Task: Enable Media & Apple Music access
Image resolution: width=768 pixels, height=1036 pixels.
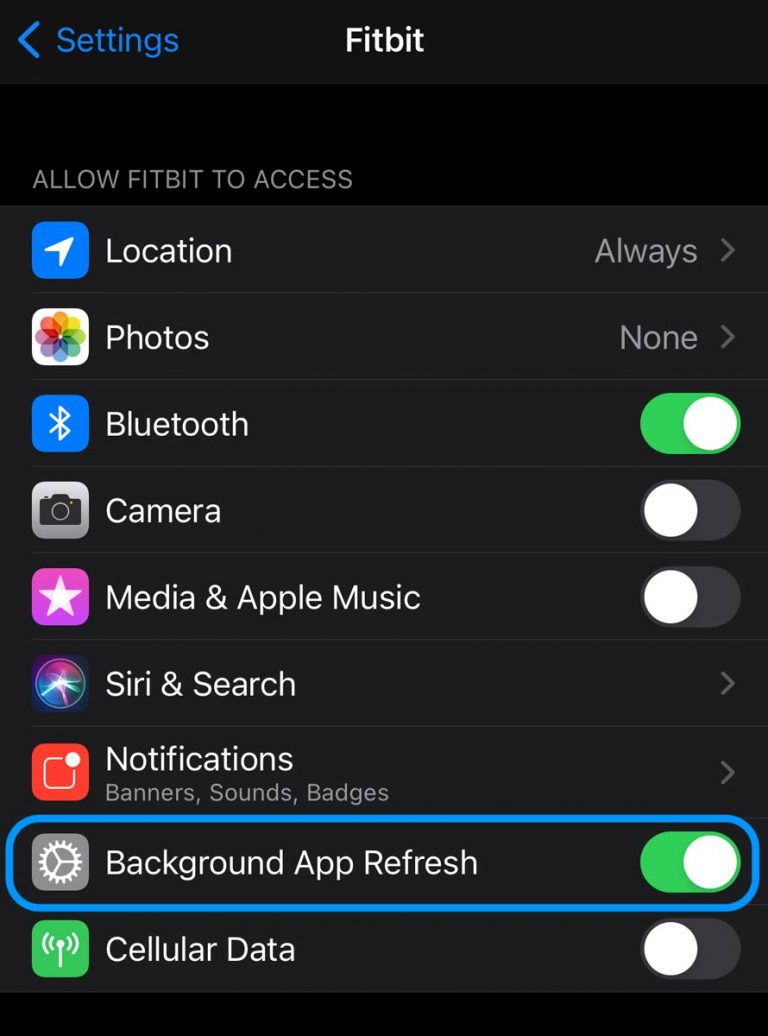Action: pyautogui.click(x=690, y=597)
